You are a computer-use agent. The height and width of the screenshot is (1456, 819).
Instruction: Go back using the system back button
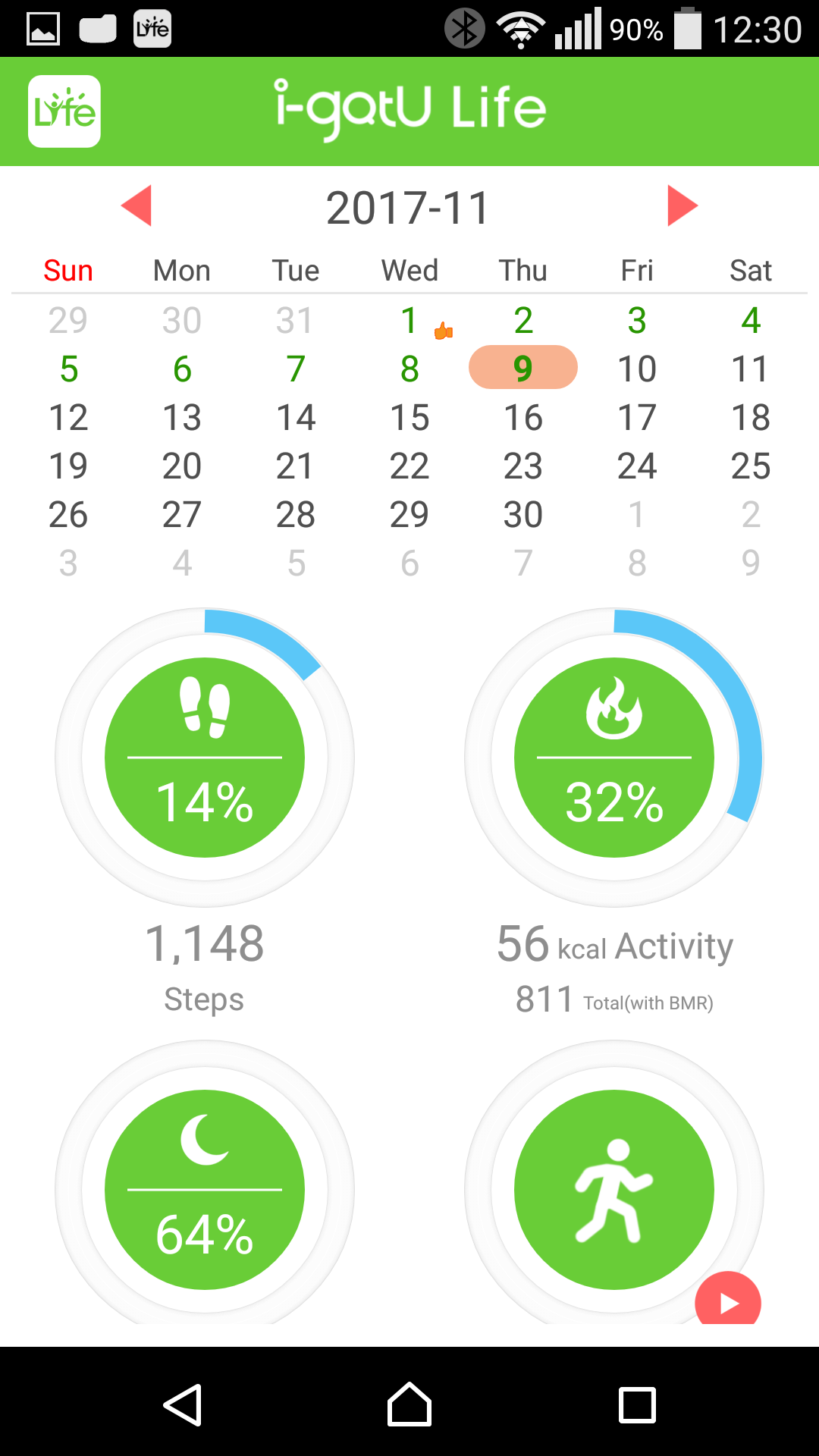click(x=183, y=1405)
